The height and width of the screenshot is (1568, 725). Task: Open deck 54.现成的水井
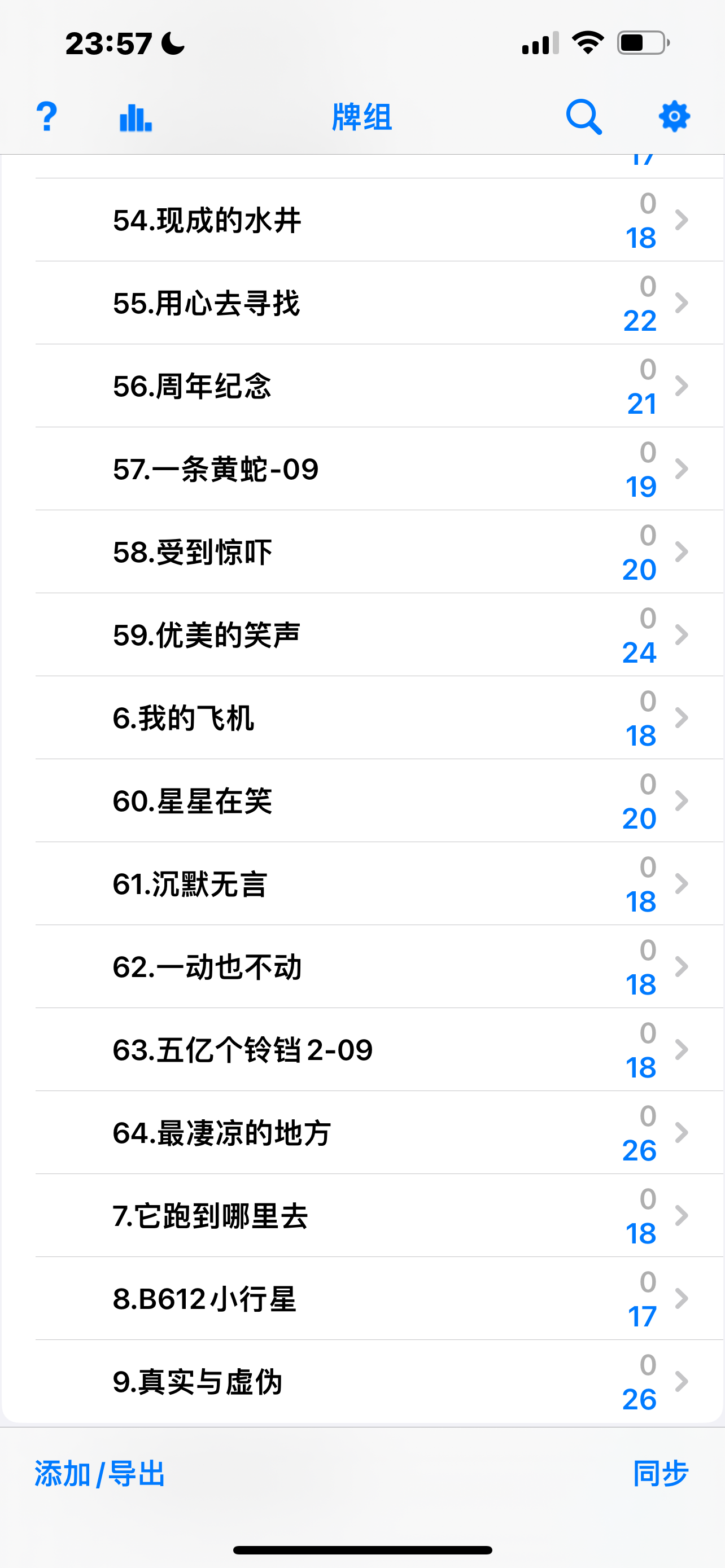pyautogui.click(x=379, y=220)
